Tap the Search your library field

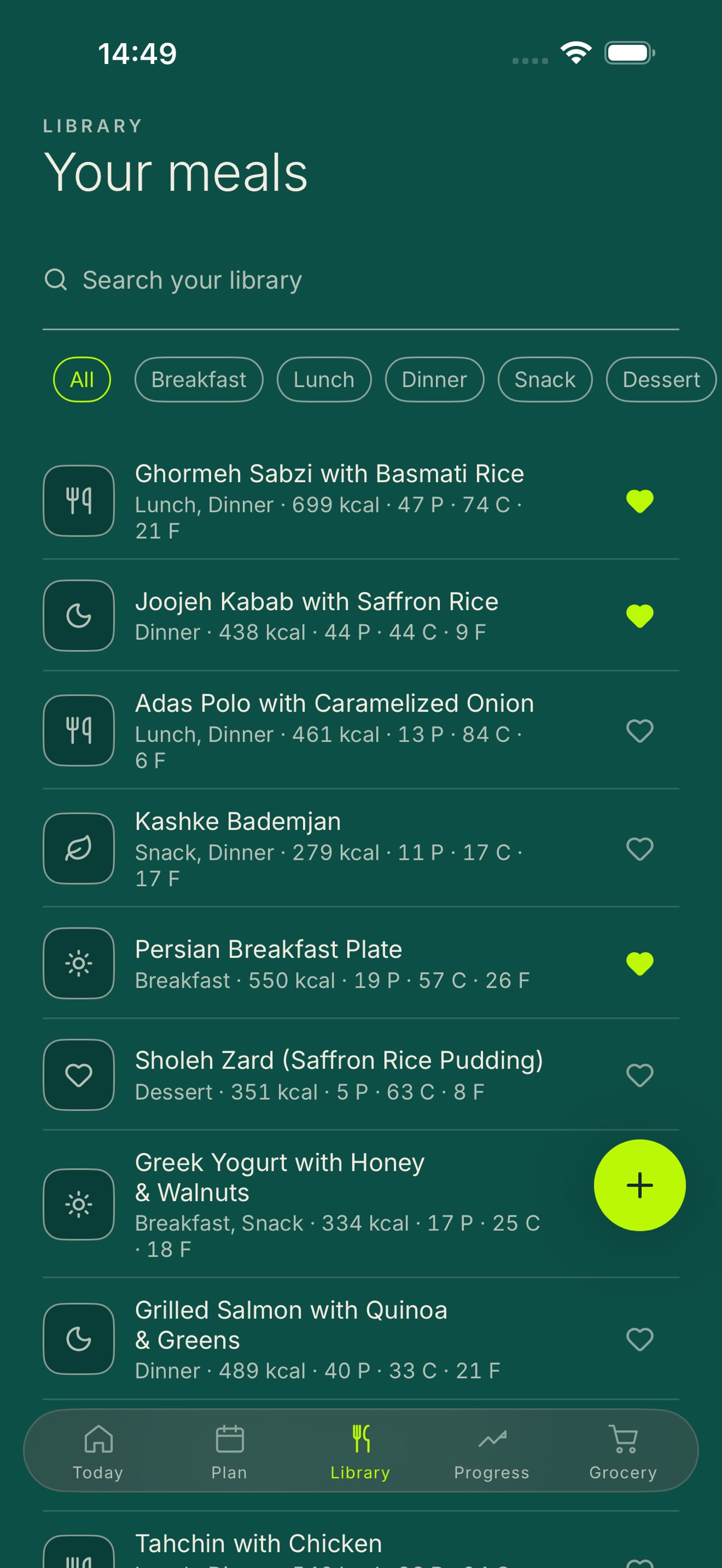coord(360,280)
